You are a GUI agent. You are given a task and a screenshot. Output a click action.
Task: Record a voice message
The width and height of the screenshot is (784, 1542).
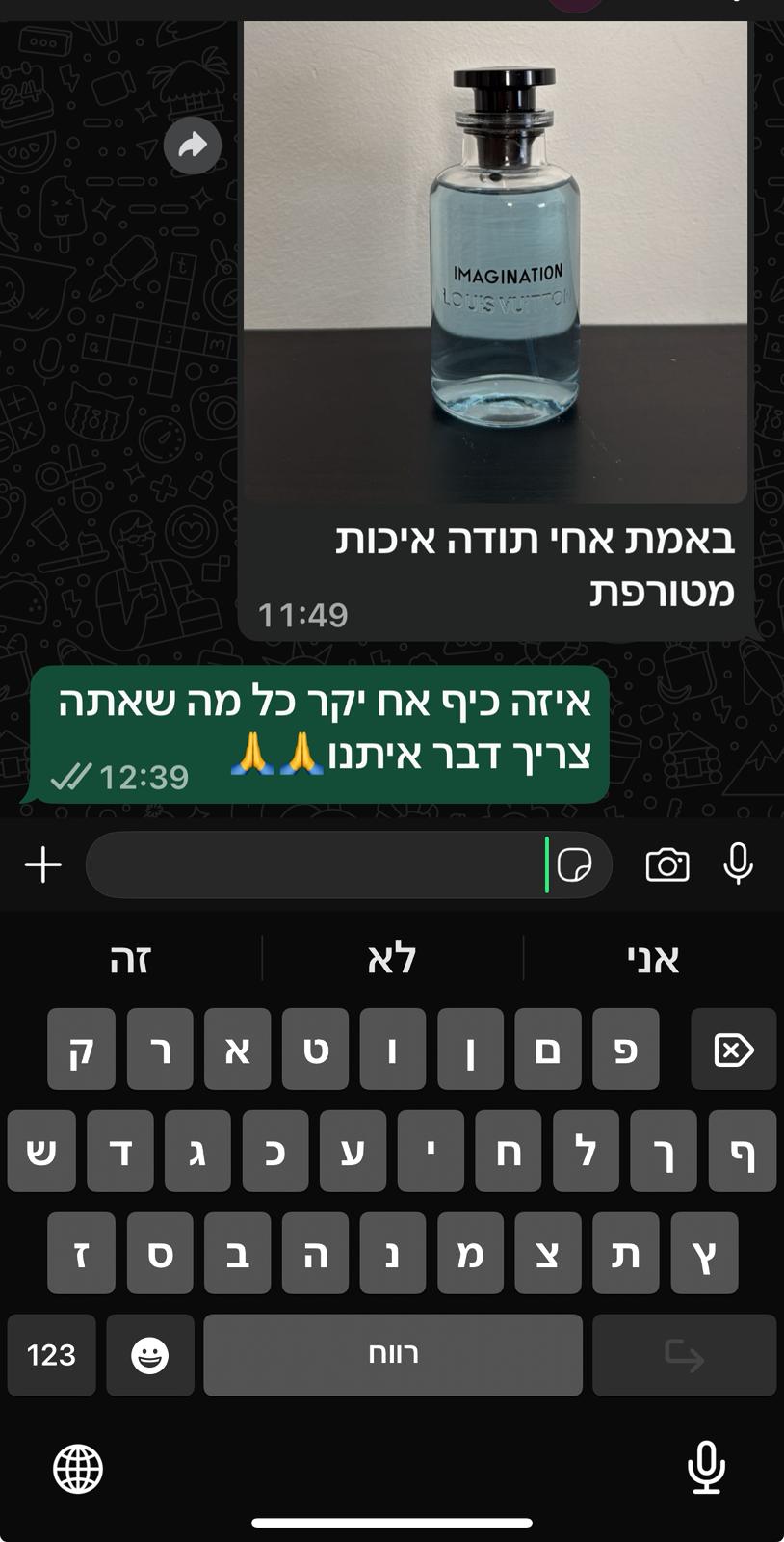(x=738, y=864)
